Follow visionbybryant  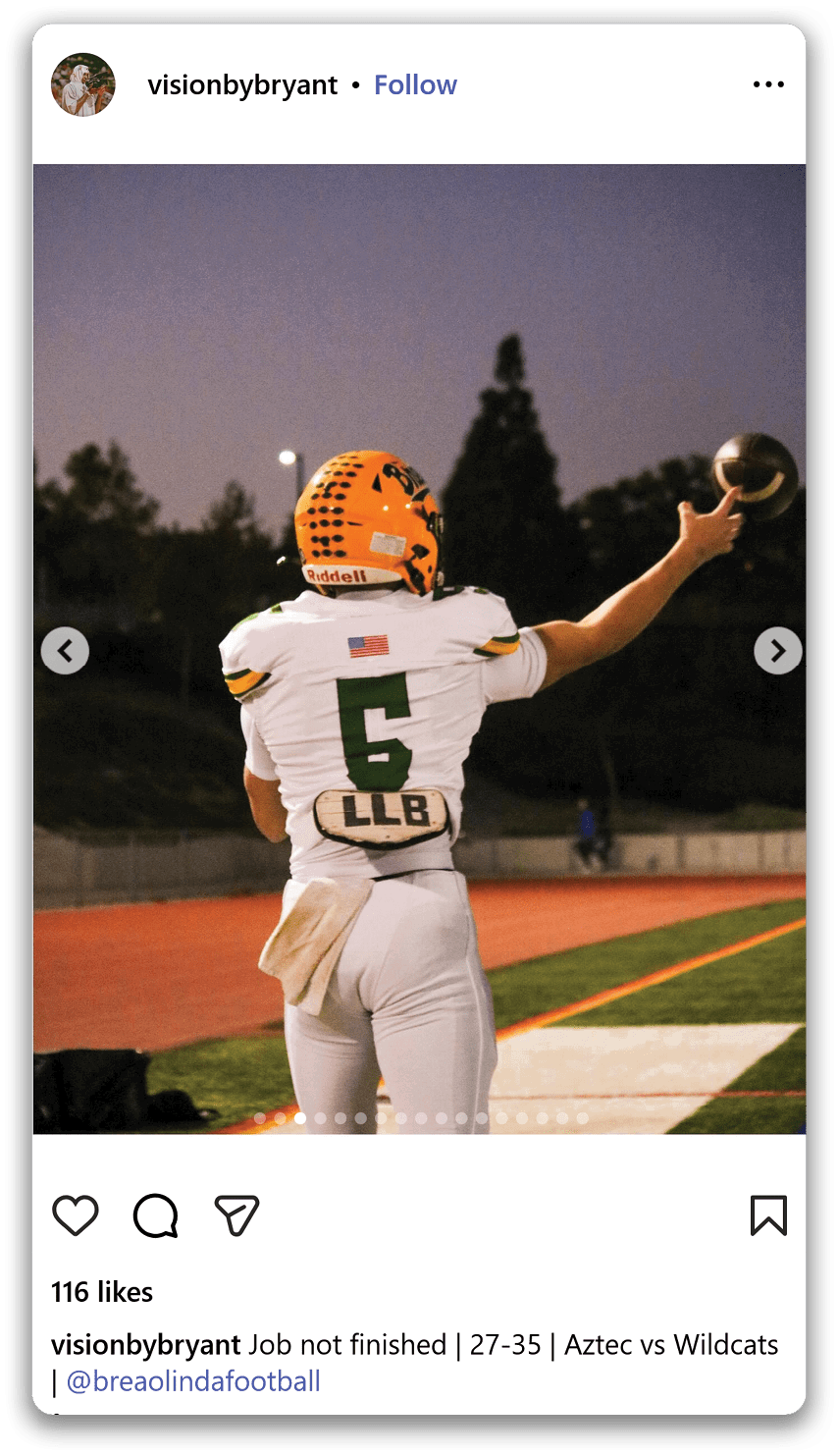415,85
